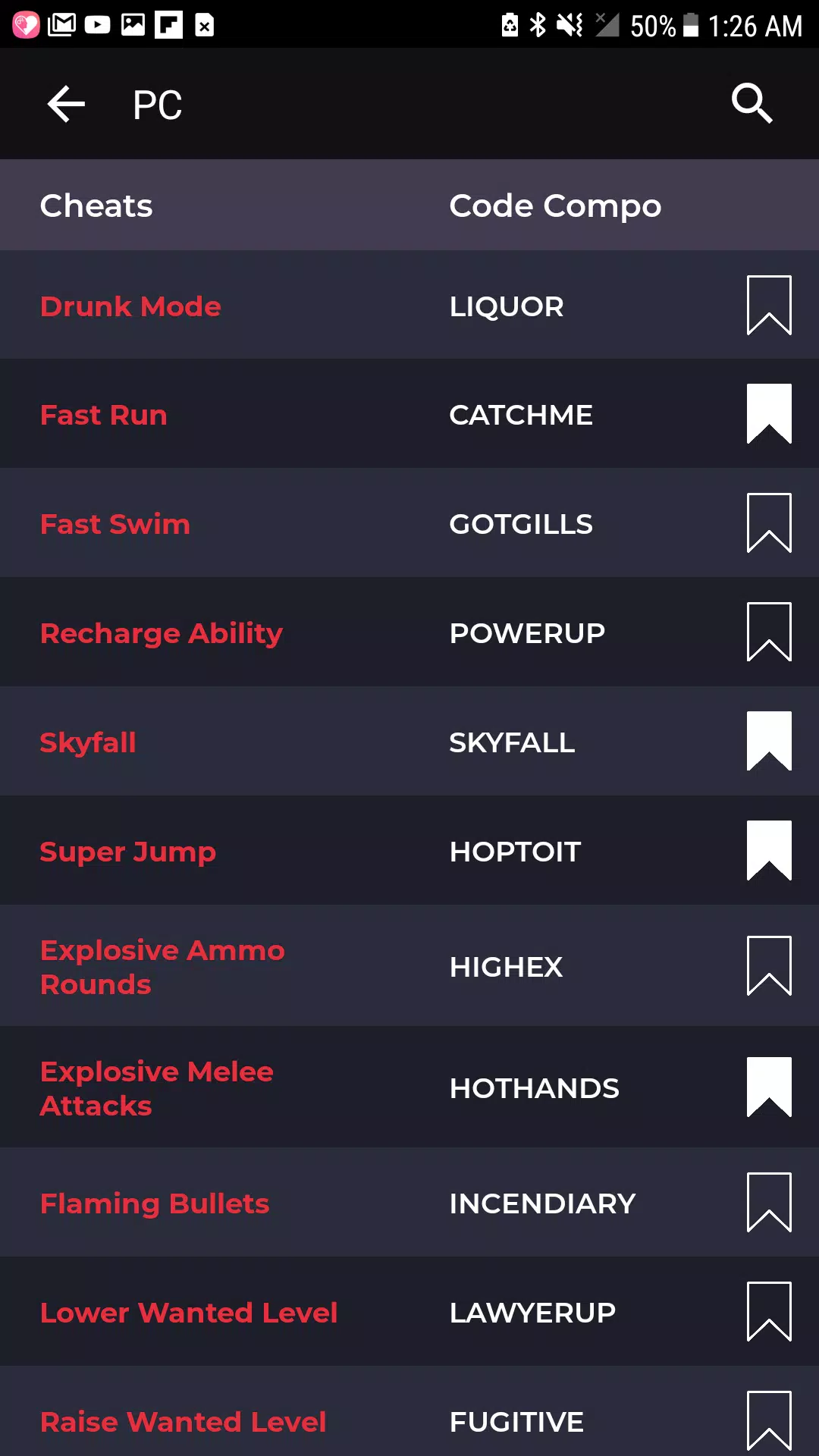Bookmark Explosive Ammo Rounds
The height and width of the screenshot is (1456, 819).
(x=768, y=966)
